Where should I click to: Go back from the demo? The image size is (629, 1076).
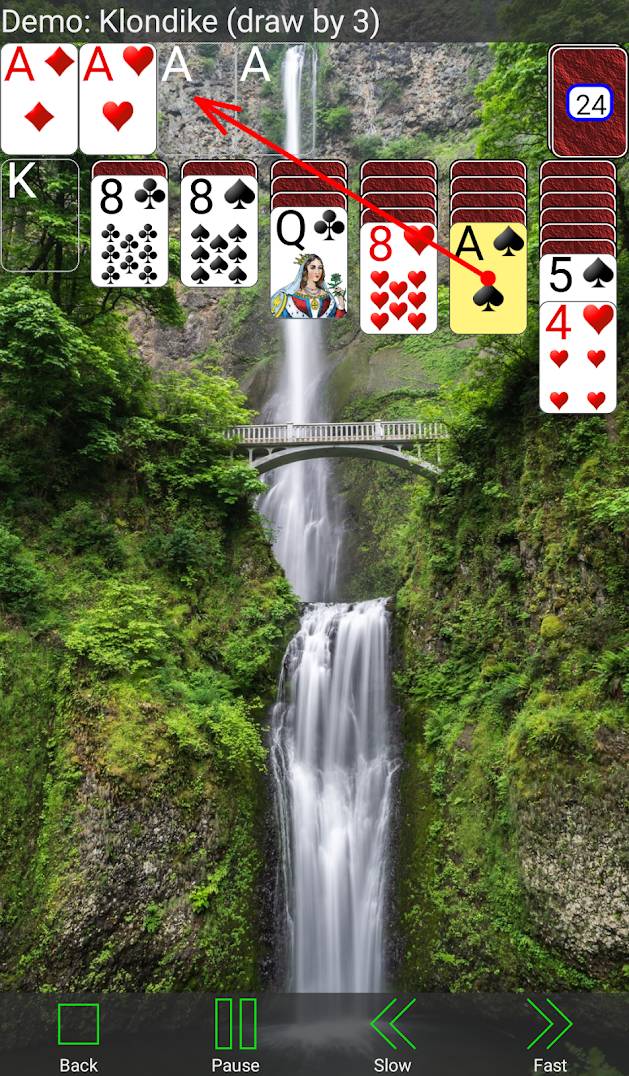(x=78, y=1035)
